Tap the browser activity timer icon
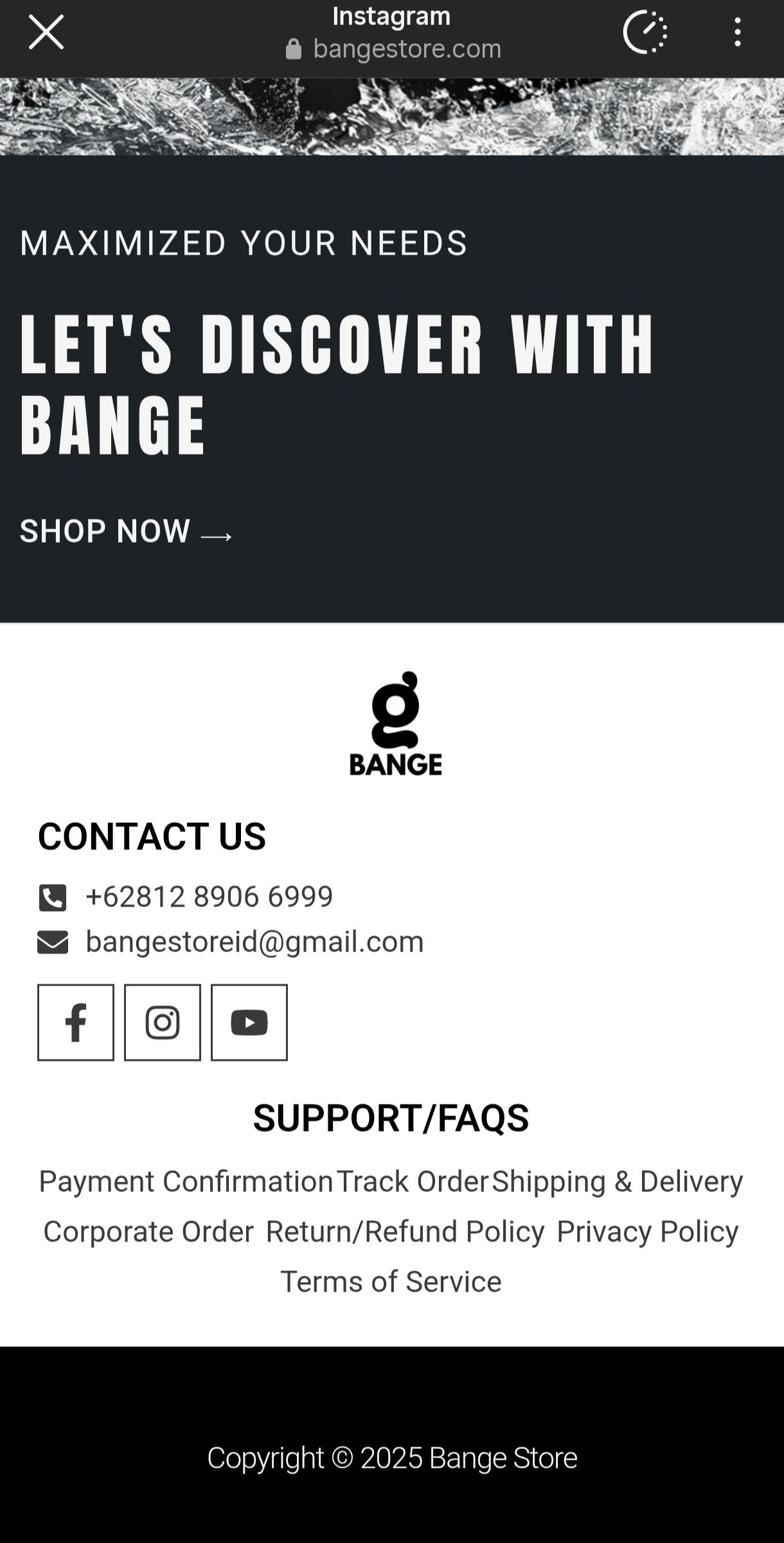784x1543 pixels. coord(645,32)
